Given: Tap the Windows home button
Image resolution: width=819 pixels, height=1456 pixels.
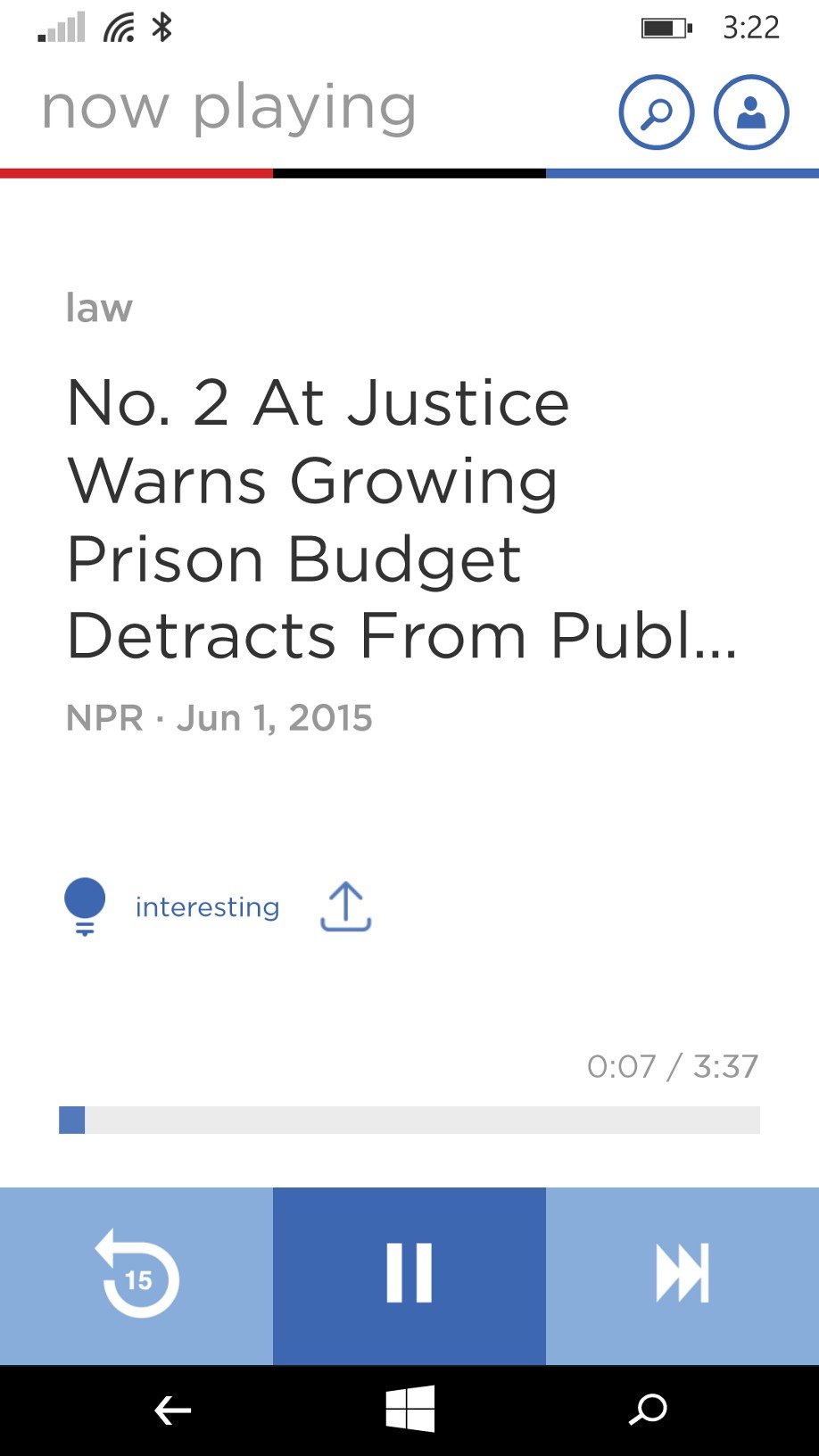Looking at the screenshot, I should point(409,1410).
